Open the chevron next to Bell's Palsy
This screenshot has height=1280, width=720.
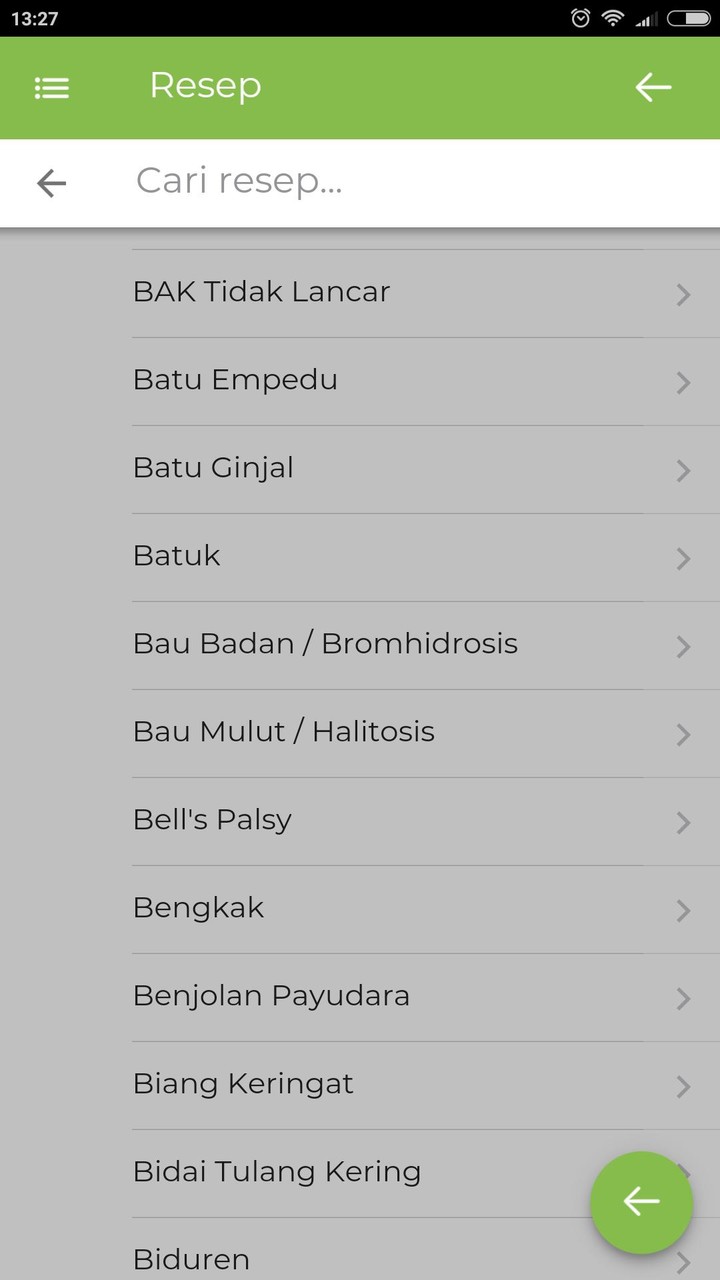(x=683, y=823)
